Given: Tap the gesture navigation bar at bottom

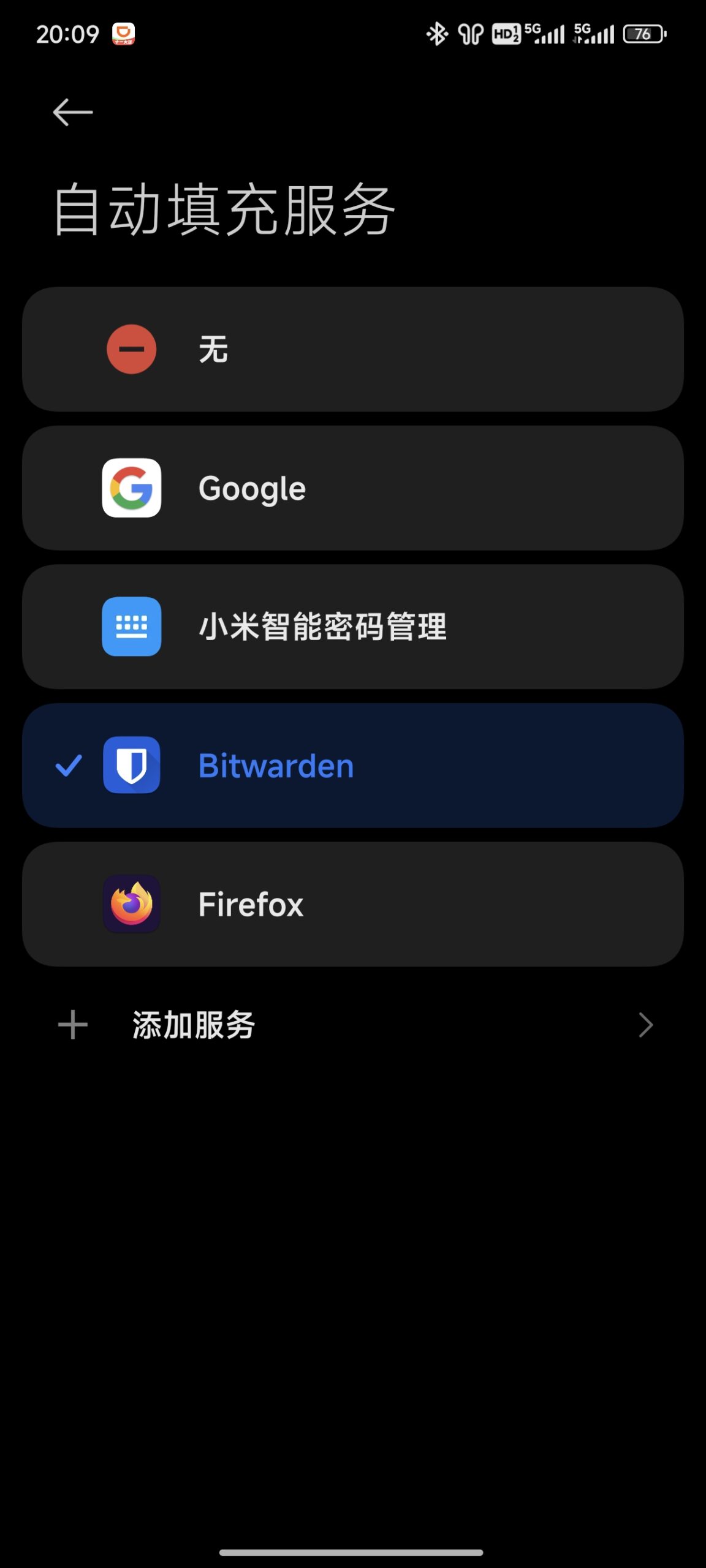Looking at the screenshot, I should [x=353, y=1554].
